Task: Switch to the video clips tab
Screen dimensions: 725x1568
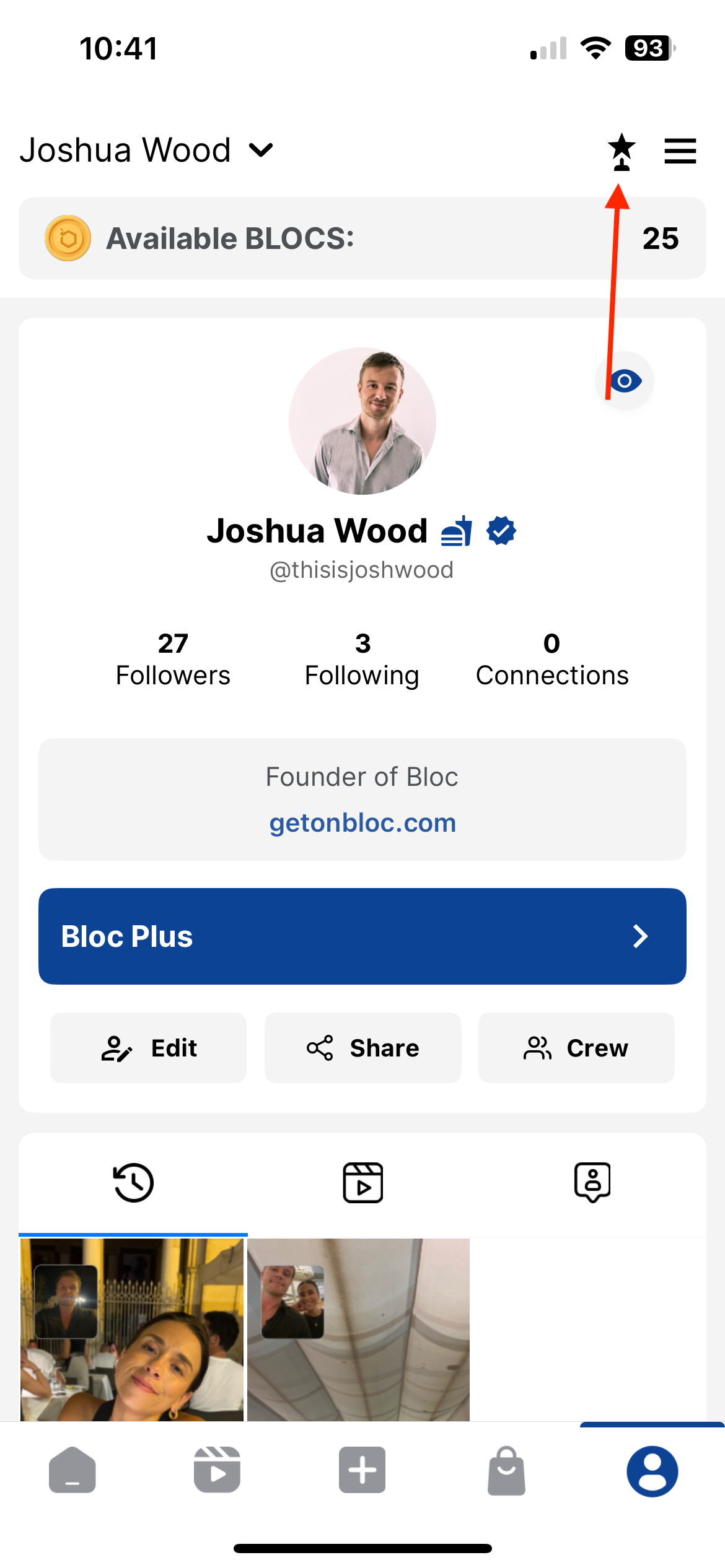Action: (x=362, y=1183)
